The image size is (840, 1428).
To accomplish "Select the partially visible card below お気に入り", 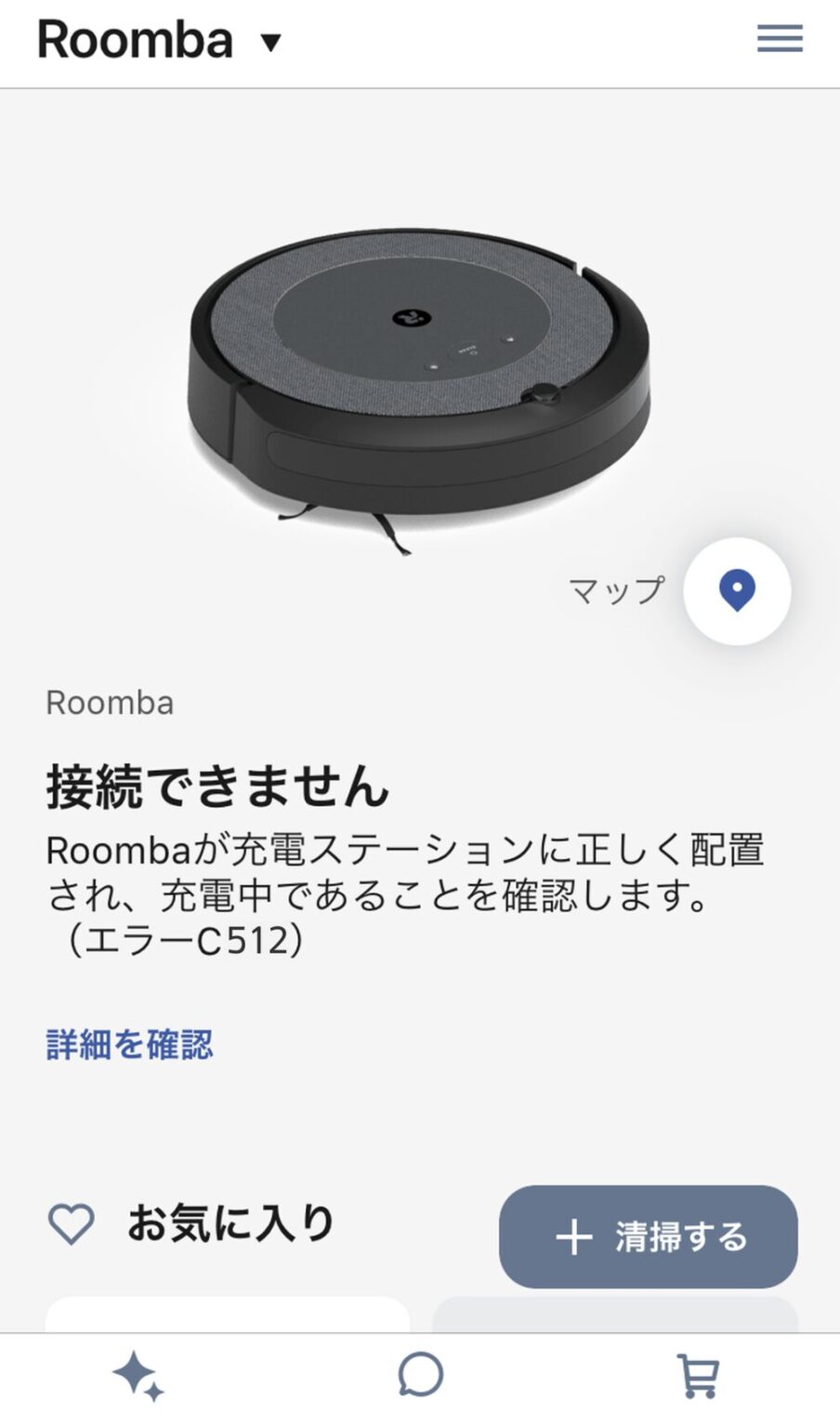I will coord(228,1320).
